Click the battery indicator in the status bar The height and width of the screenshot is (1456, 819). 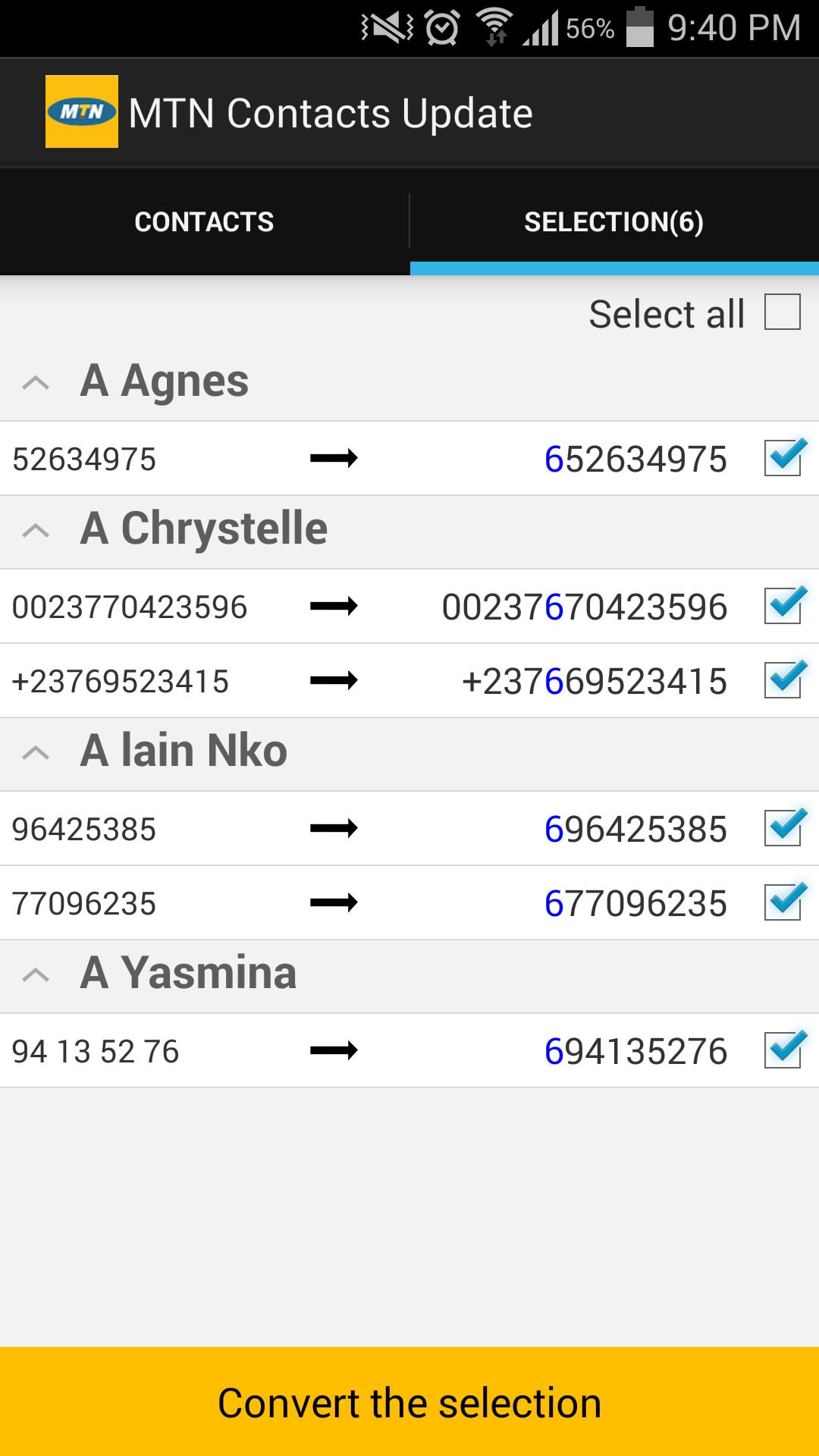(641, 25)
